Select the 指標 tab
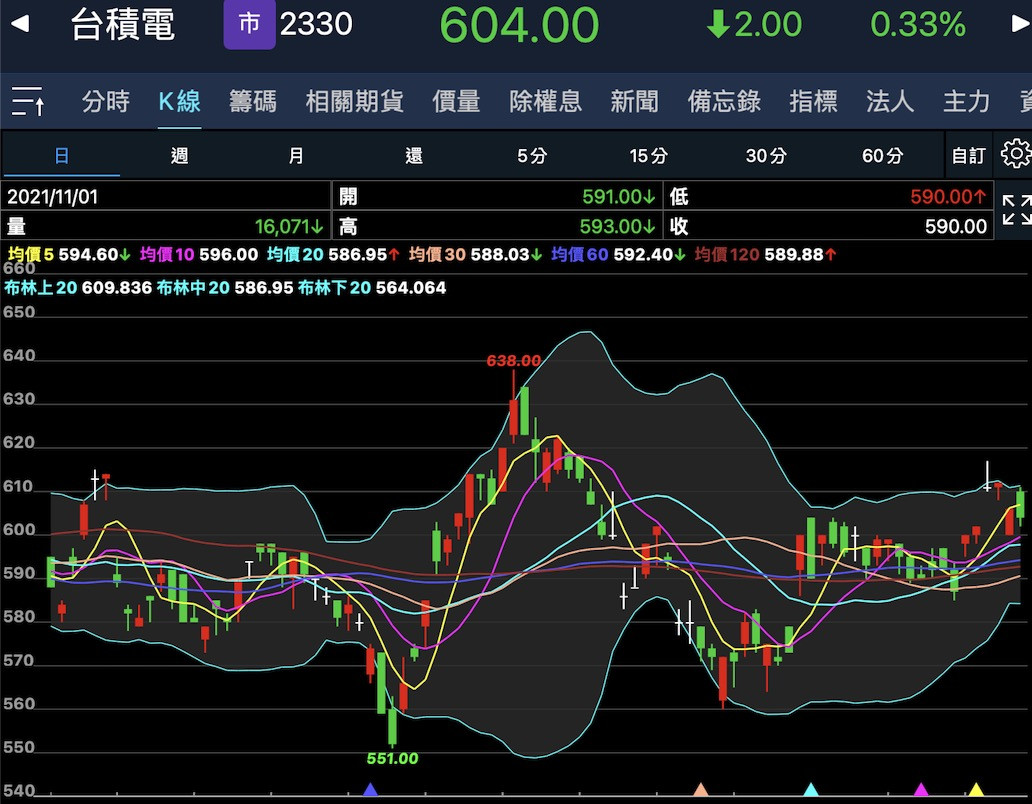This screenshot has height=804, width=1032. (813, 101)
